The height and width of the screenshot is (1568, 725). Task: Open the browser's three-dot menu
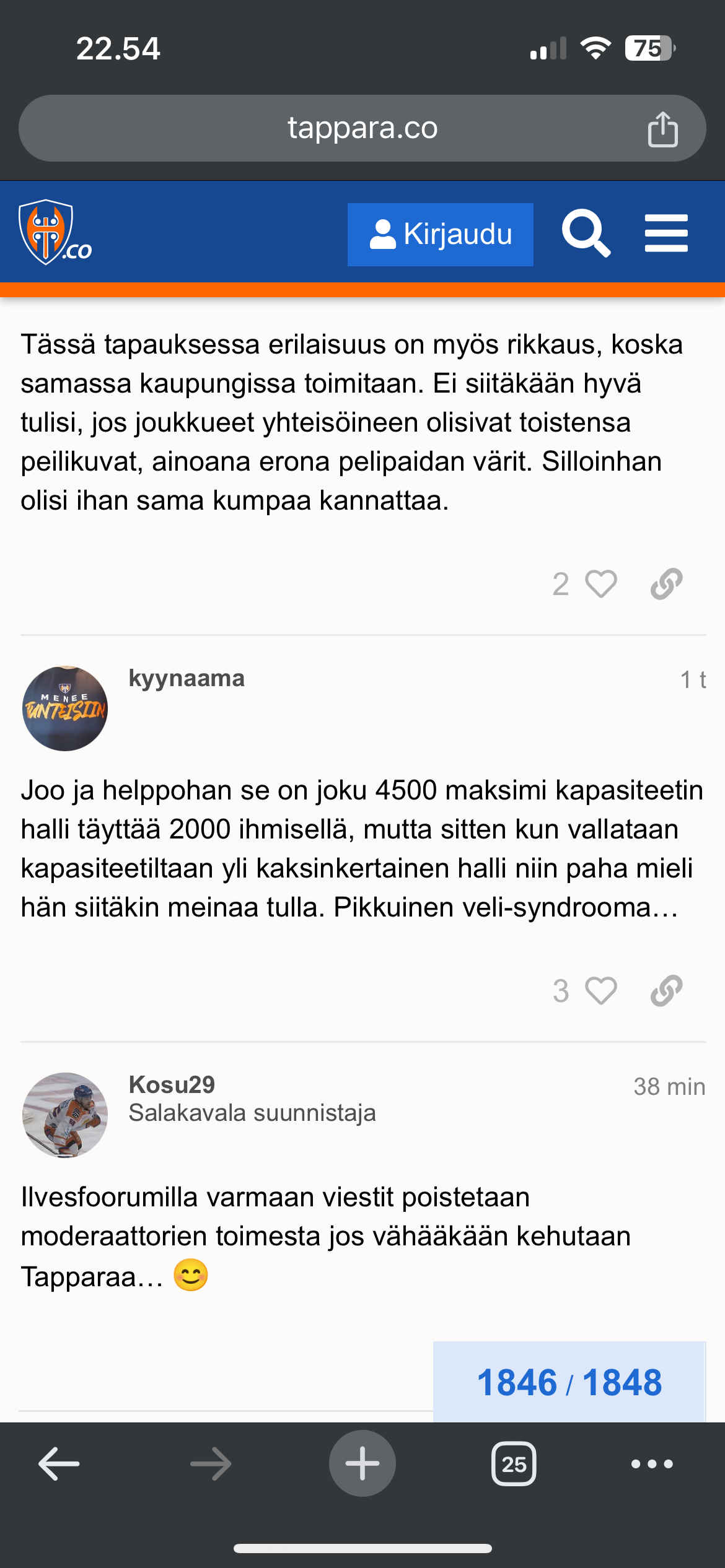652,1464
